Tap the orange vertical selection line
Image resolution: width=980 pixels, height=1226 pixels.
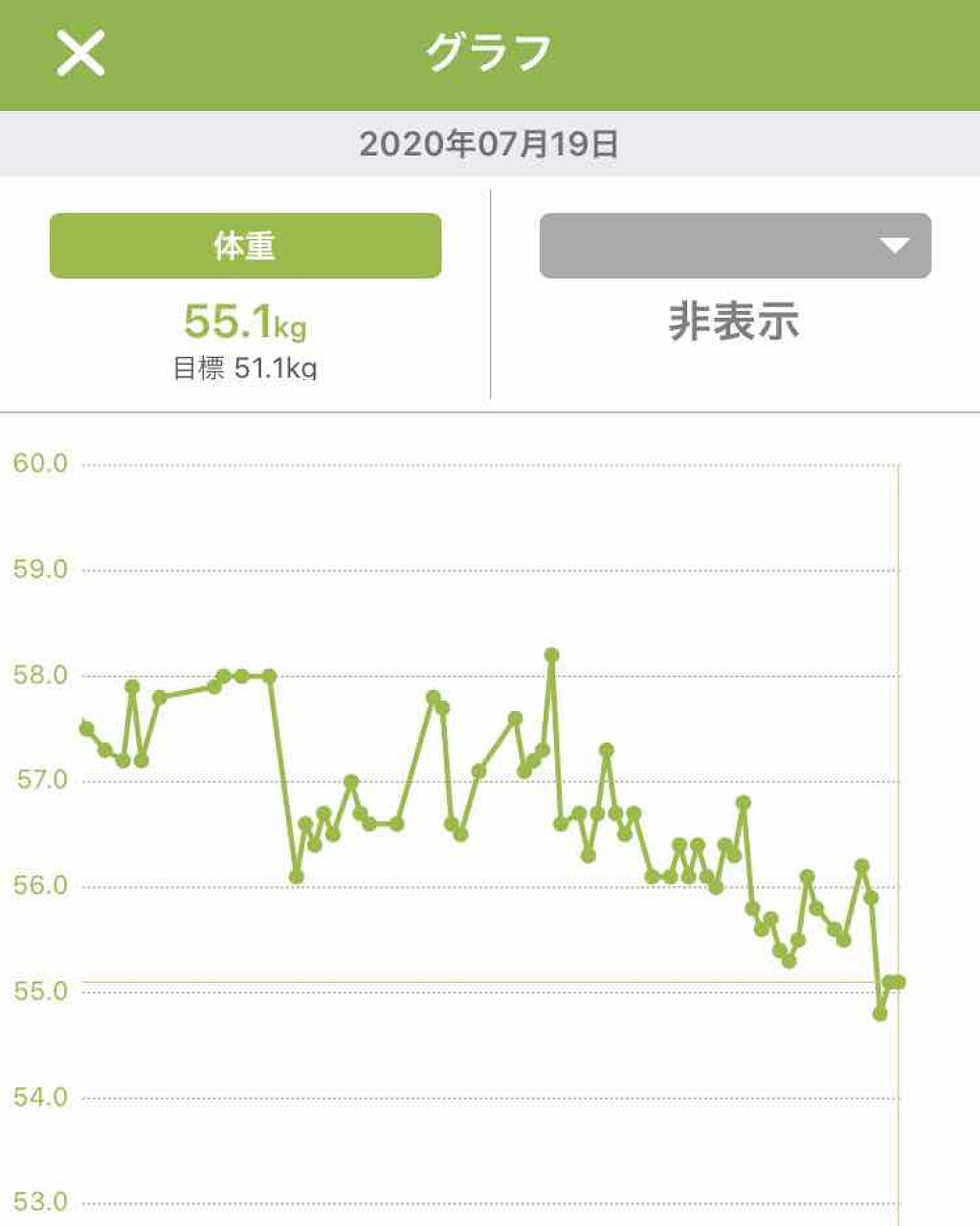tap(898, 766)
